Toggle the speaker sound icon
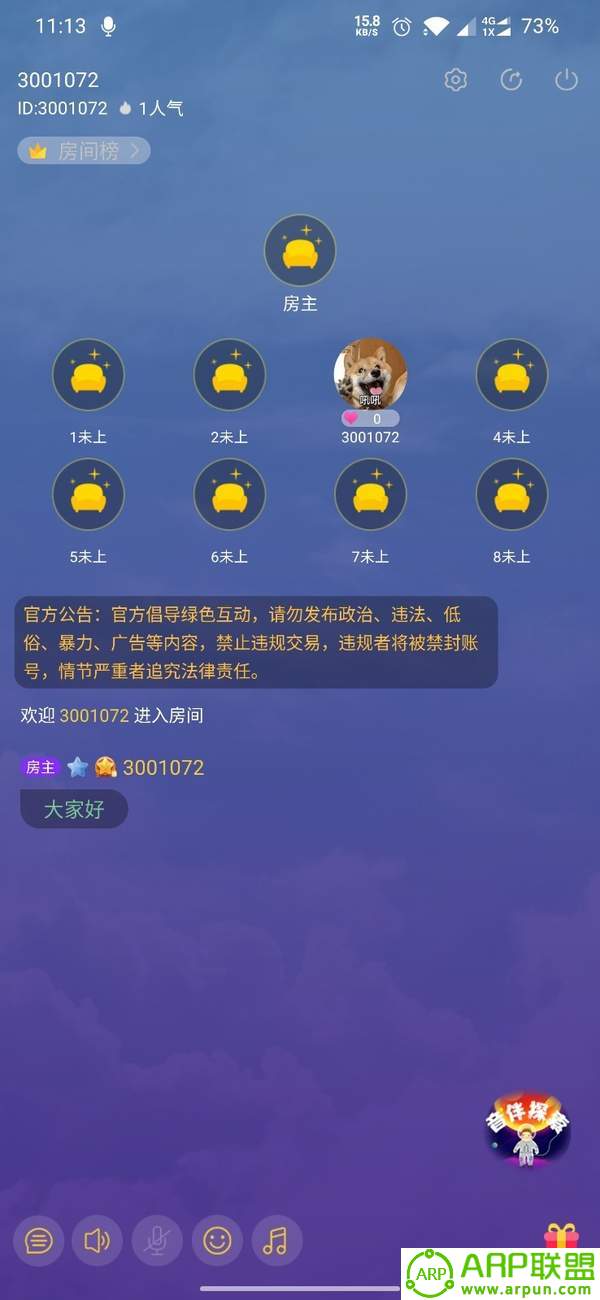This screenshot has width=600, height=1300. click(97, 1241)
